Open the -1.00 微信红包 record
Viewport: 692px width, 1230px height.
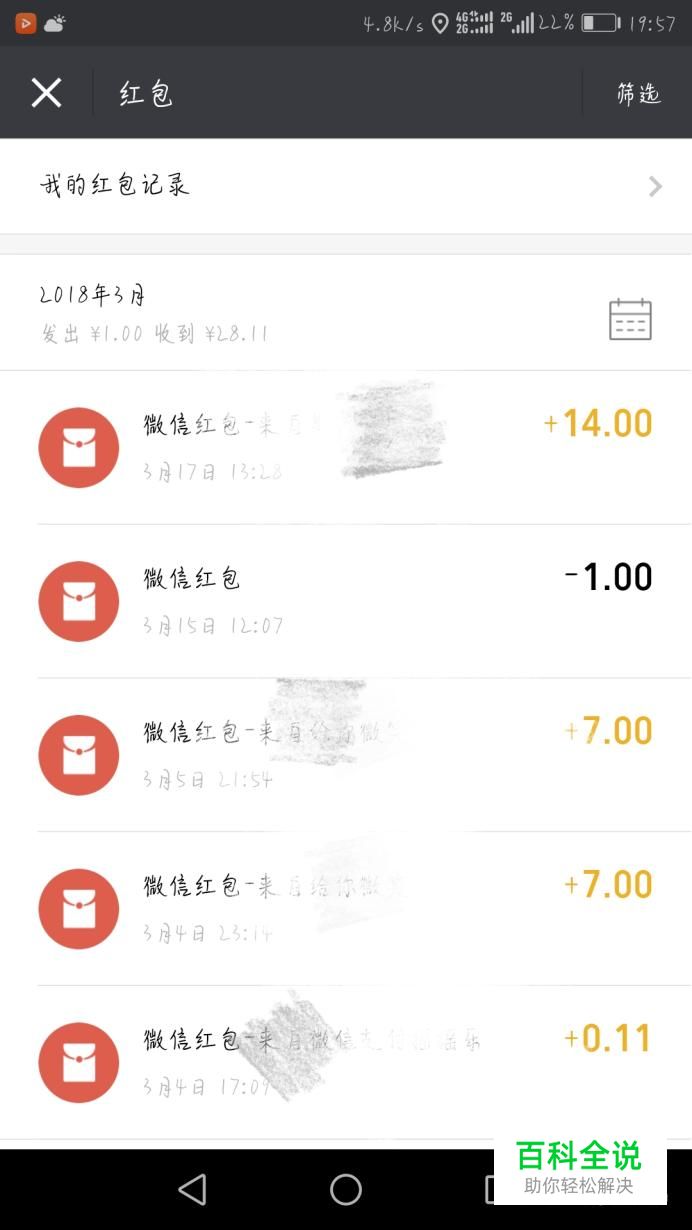coord(346,601)
